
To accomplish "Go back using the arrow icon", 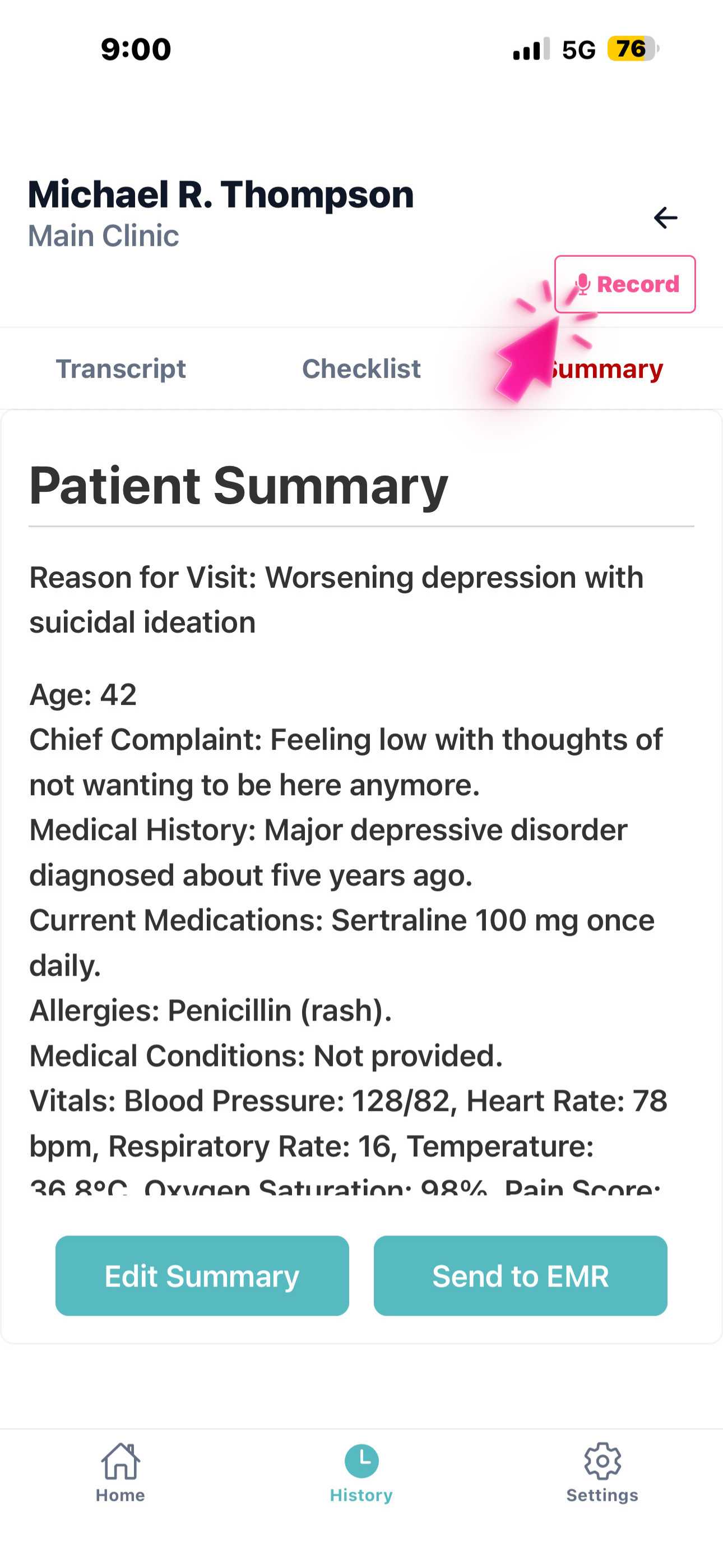I will (x=665, y=217).
